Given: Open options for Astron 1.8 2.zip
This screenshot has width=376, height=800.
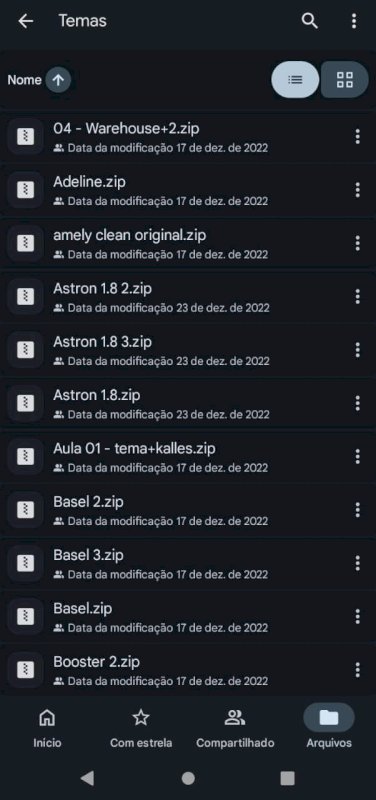Looking at the screenshot, I should (357, 296).
